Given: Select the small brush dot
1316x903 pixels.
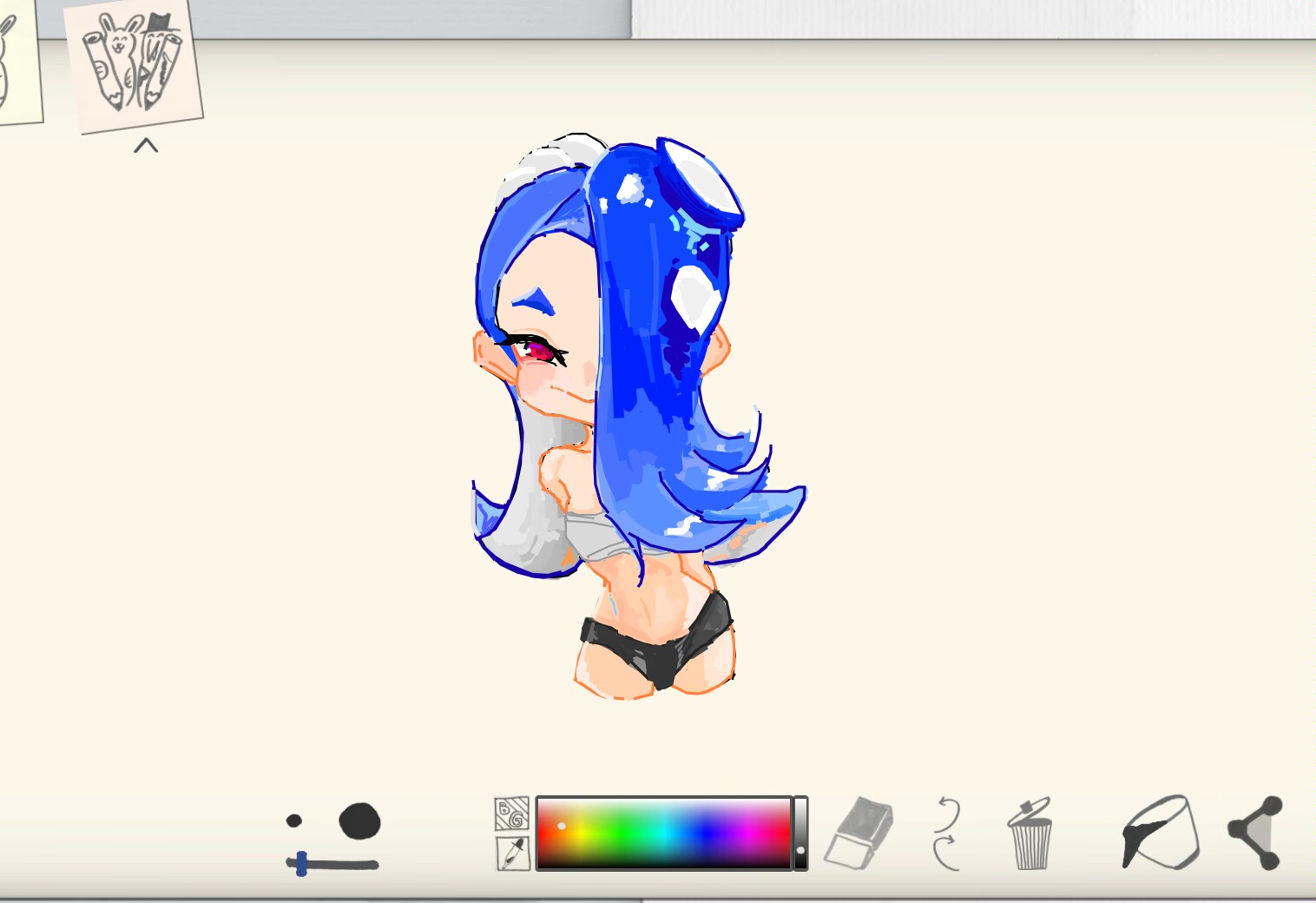Looking at the screenshot, I should [294, 821].
